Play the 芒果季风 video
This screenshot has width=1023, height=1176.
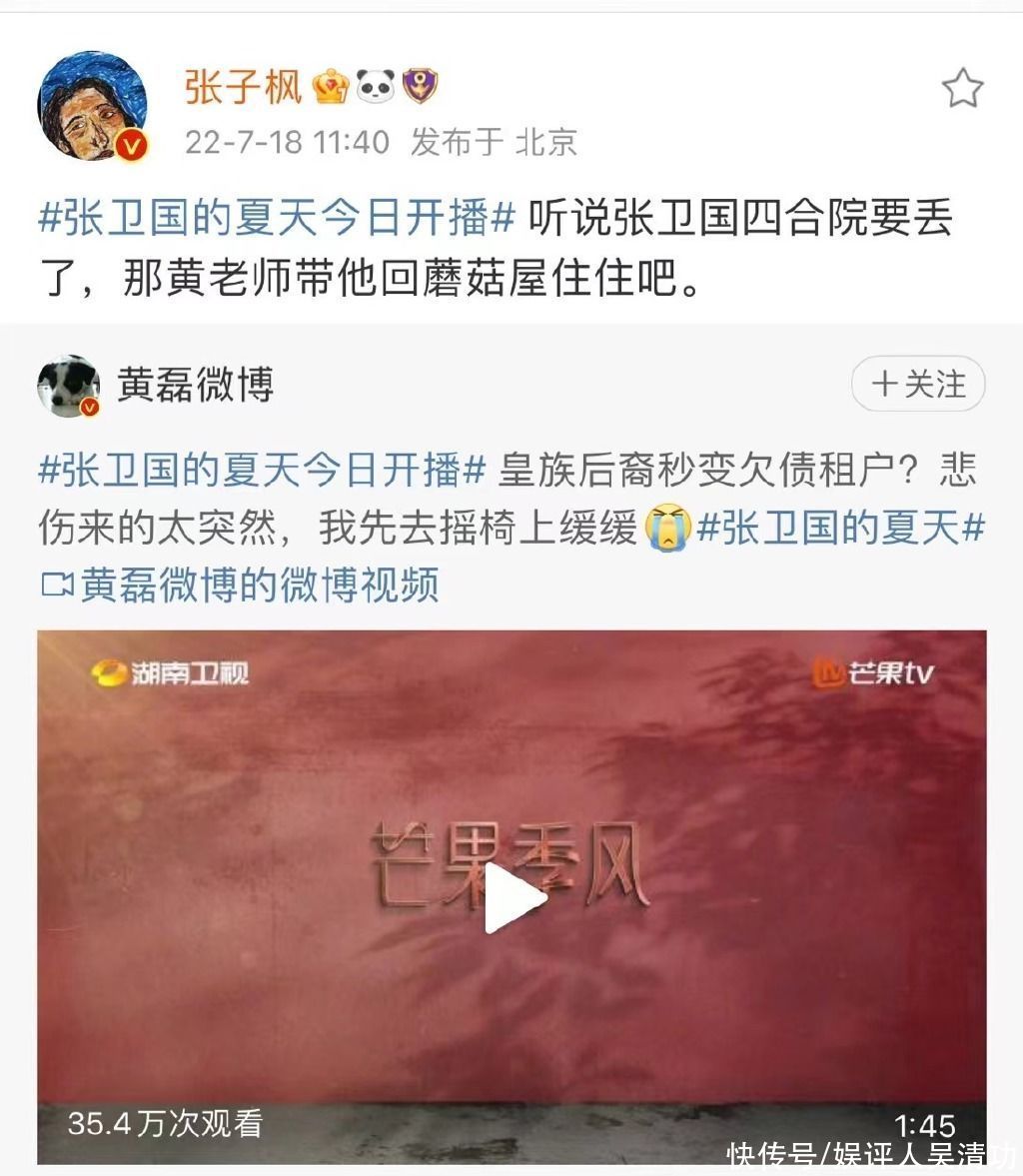point(512,897)
